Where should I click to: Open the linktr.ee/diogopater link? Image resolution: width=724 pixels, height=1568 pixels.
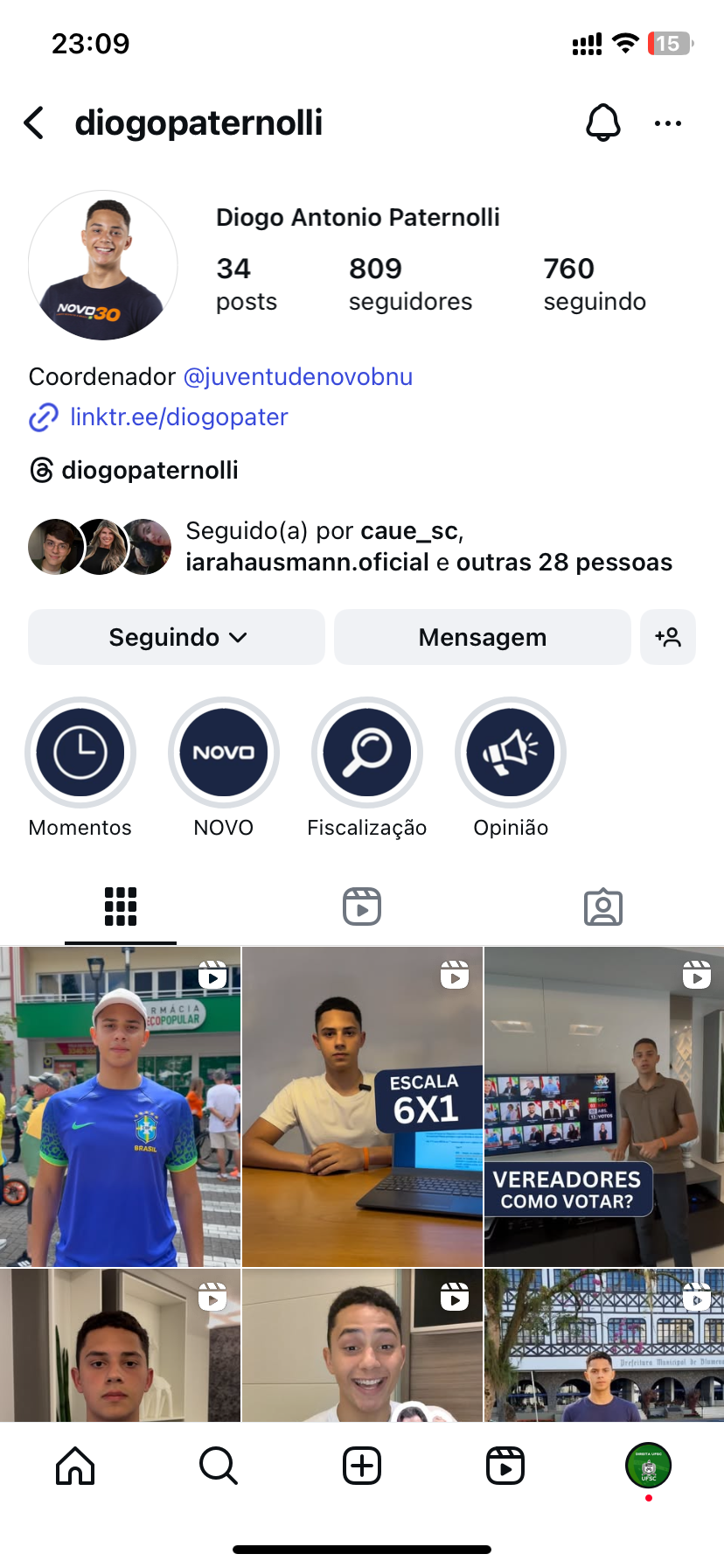[178, 416]
